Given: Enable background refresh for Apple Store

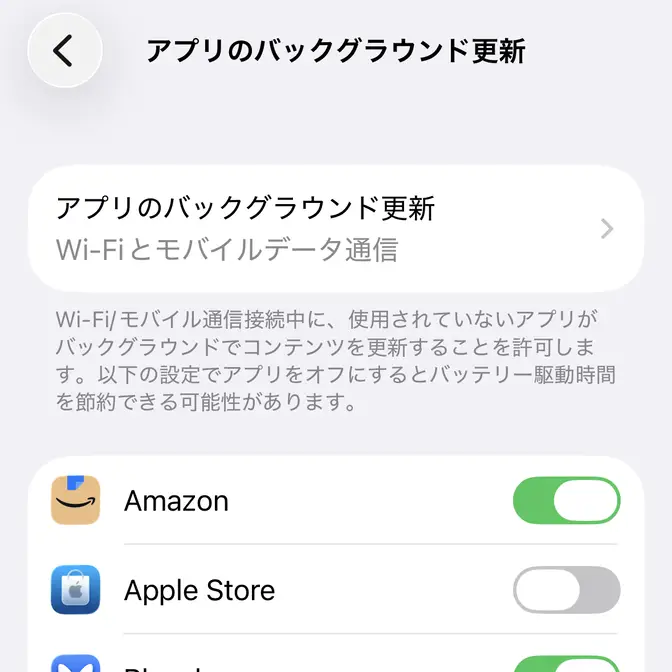Looking at the screenshot, I should (566, 590).
